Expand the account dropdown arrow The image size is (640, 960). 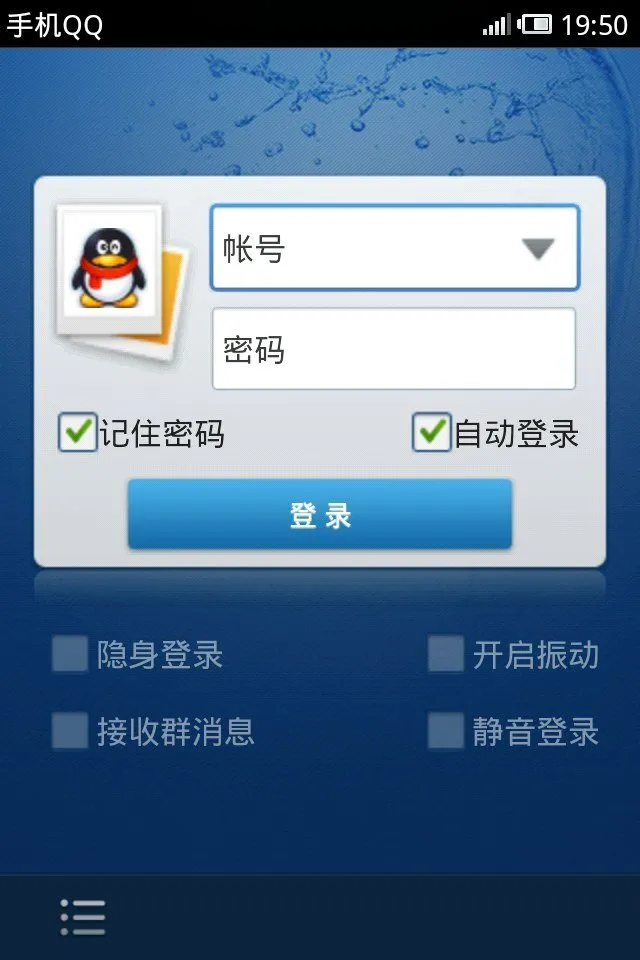point(538,249)
